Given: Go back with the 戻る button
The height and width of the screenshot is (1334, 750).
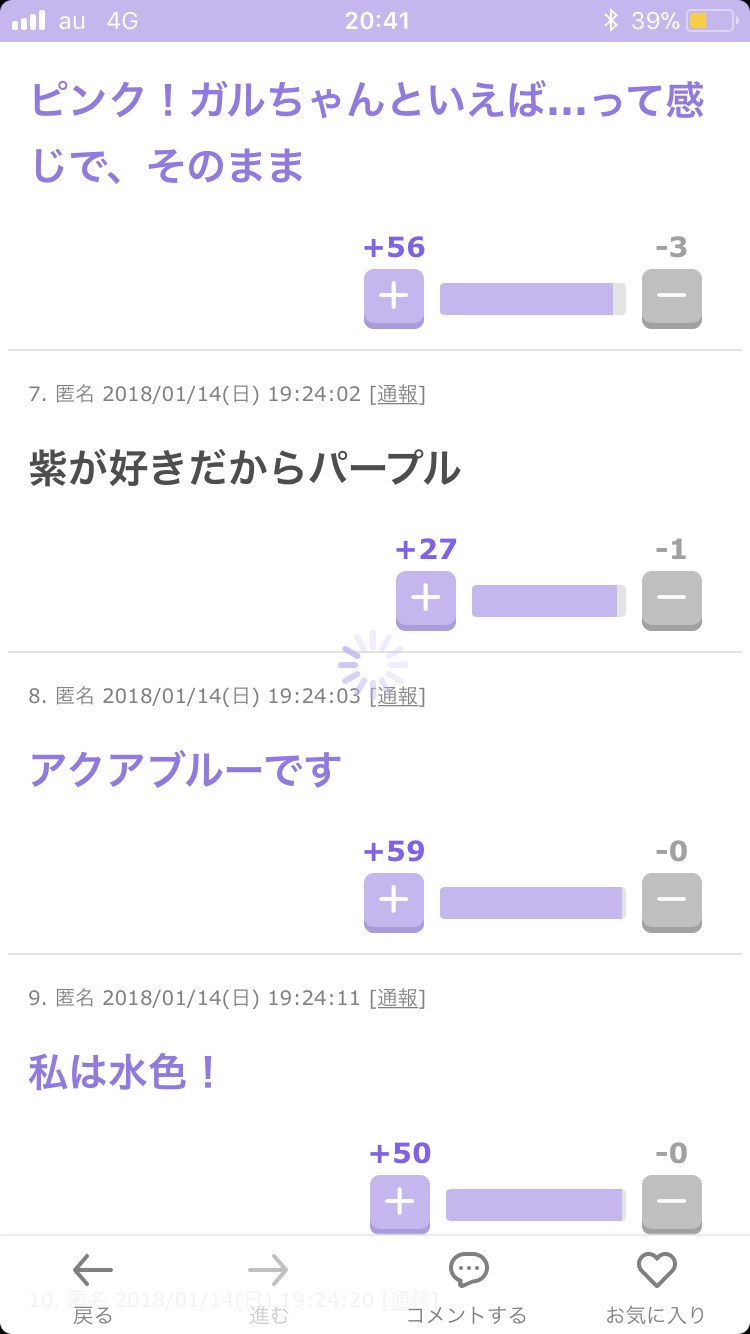Looking at the screenshot, I should click(x=93, y=1287).
